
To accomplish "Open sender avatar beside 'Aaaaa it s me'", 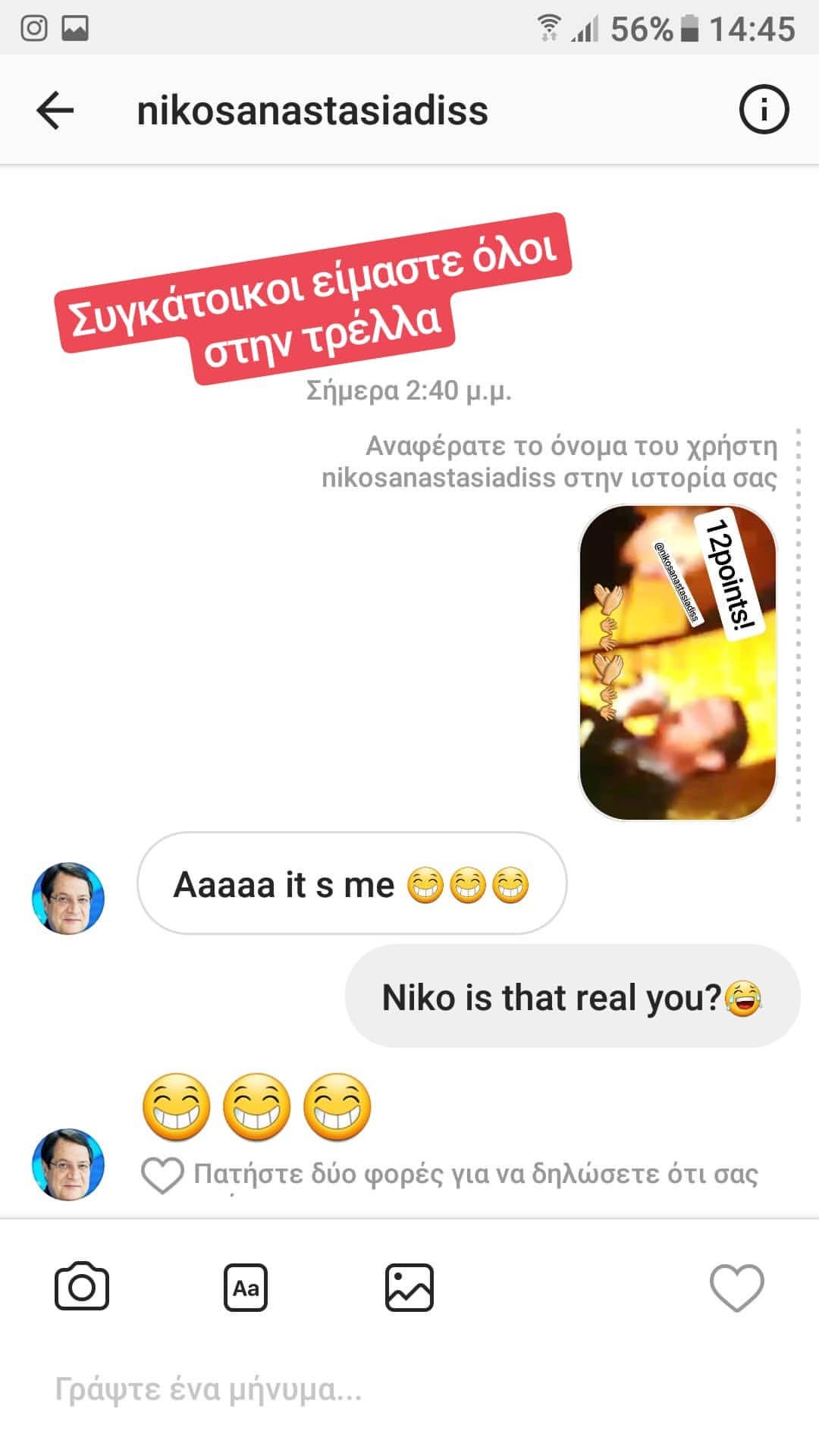I will pyautogui.click(x=67, y=898).
